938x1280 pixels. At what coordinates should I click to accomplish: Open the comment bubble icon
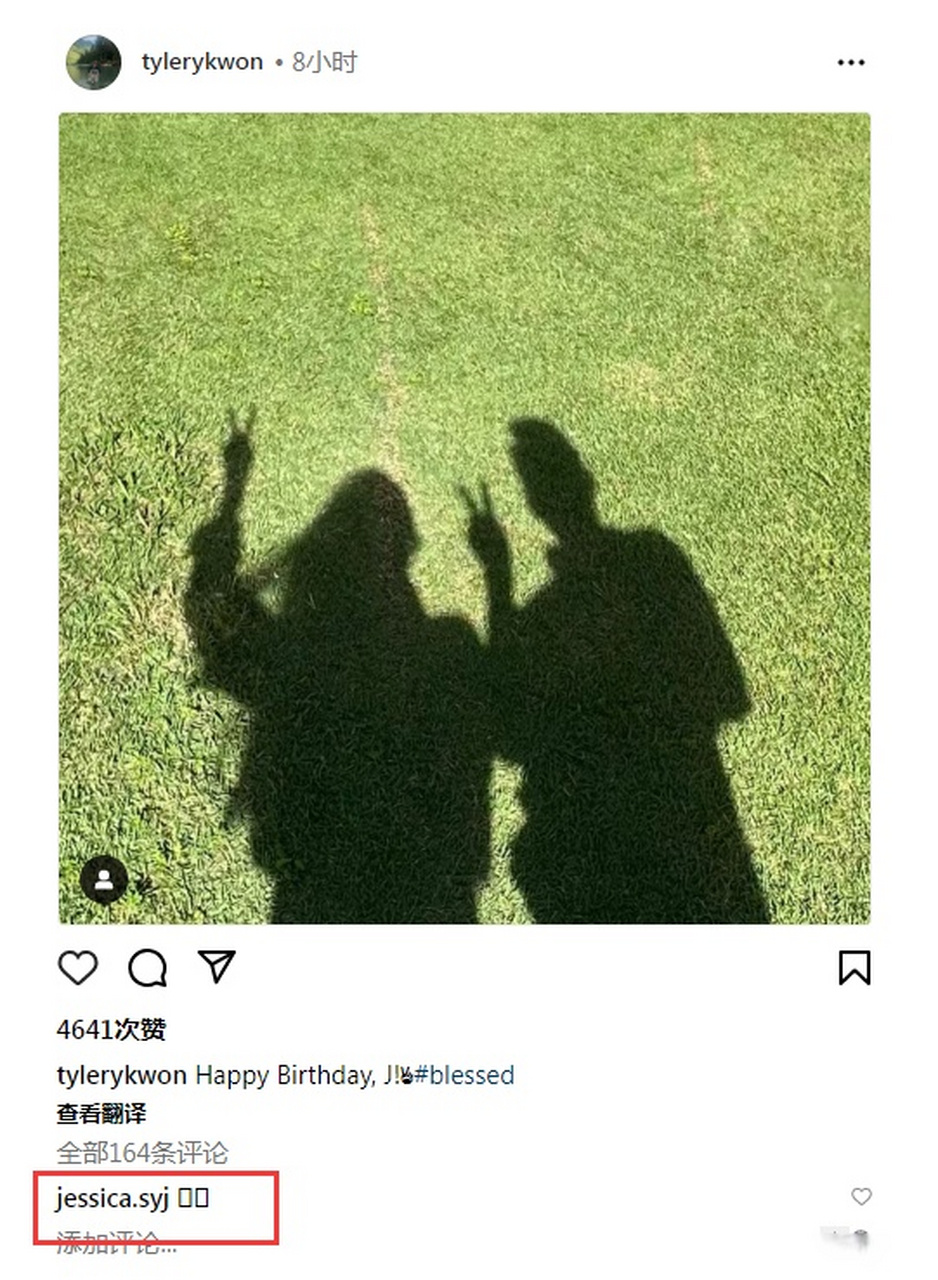click(x=147, y=968)
